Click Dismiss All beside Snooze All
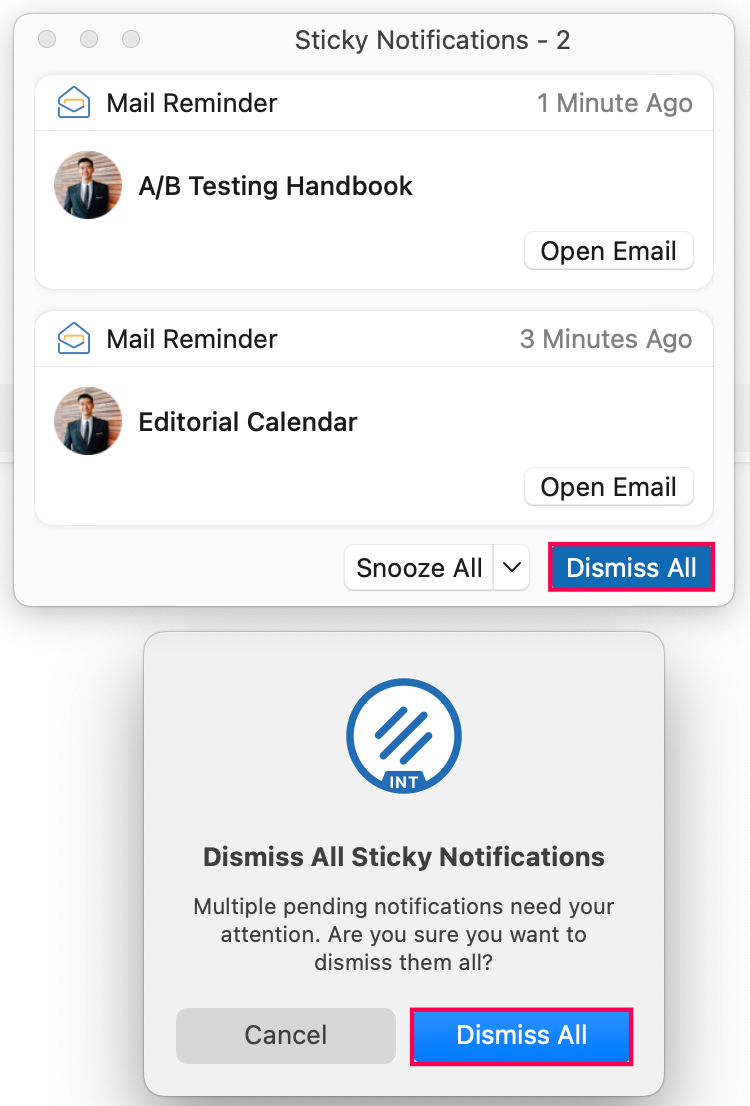The image size is (750, 1106). (631, 568)
